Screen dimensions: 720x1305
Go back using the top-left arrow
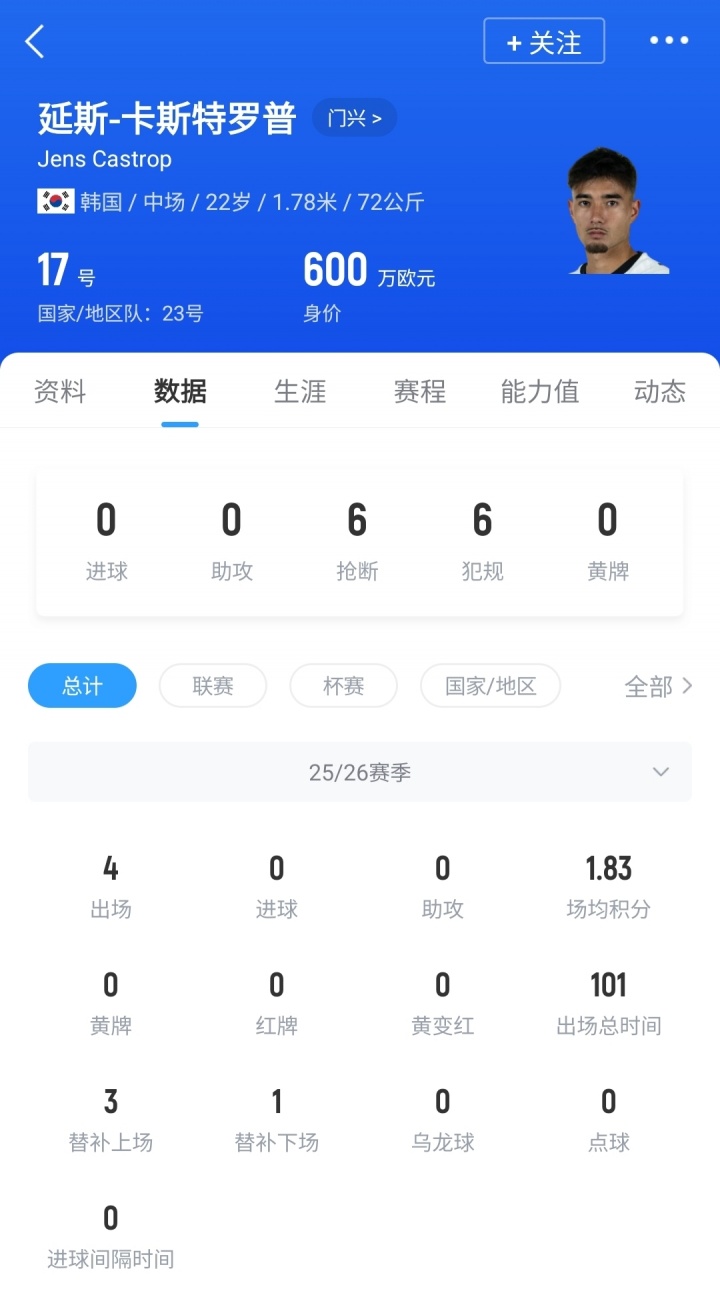pos(36,42)
